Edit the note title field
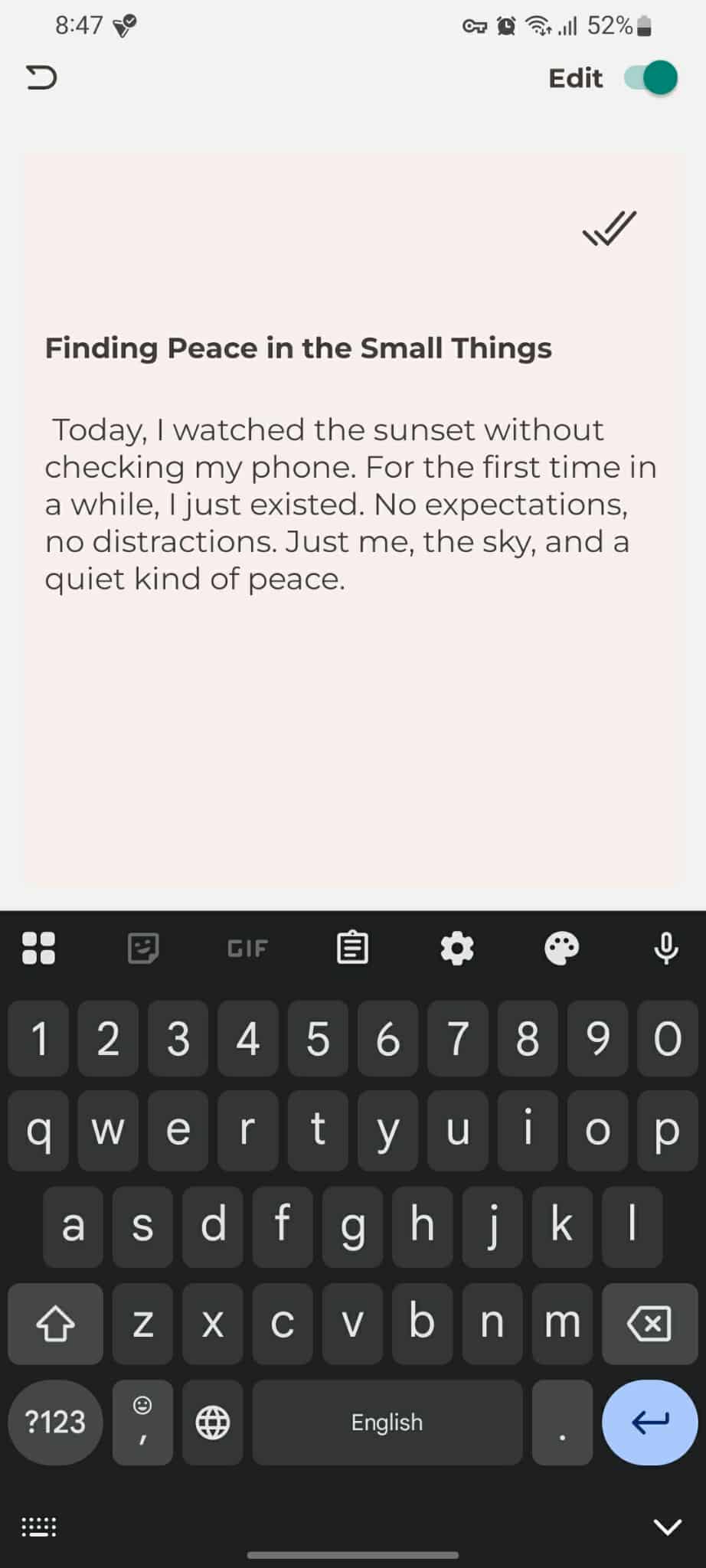Viewport: 706px width, 1568px height. click(299, 348)
